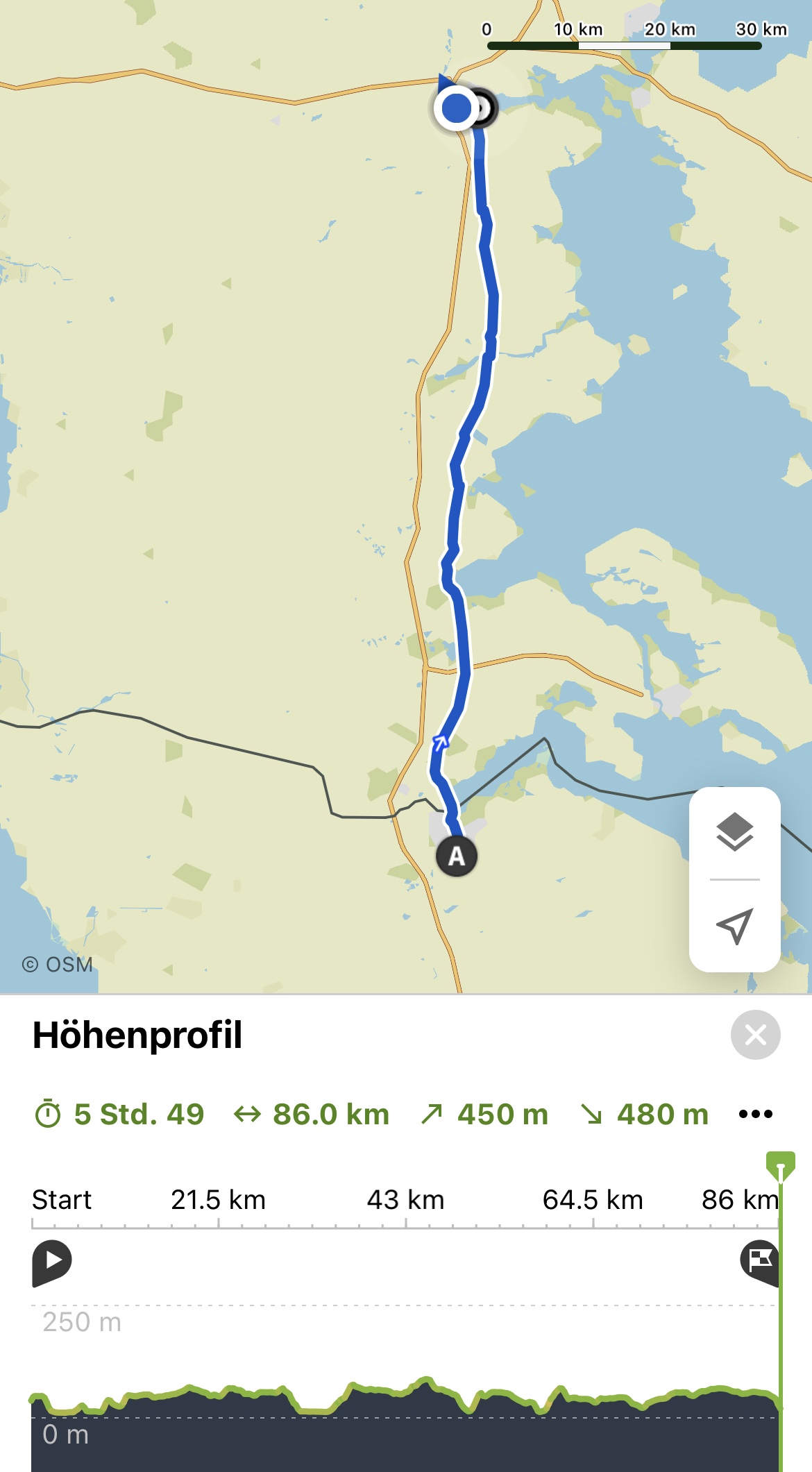Select start point A on the map
The image size is (812, 1472).
[x=456, y=856]
